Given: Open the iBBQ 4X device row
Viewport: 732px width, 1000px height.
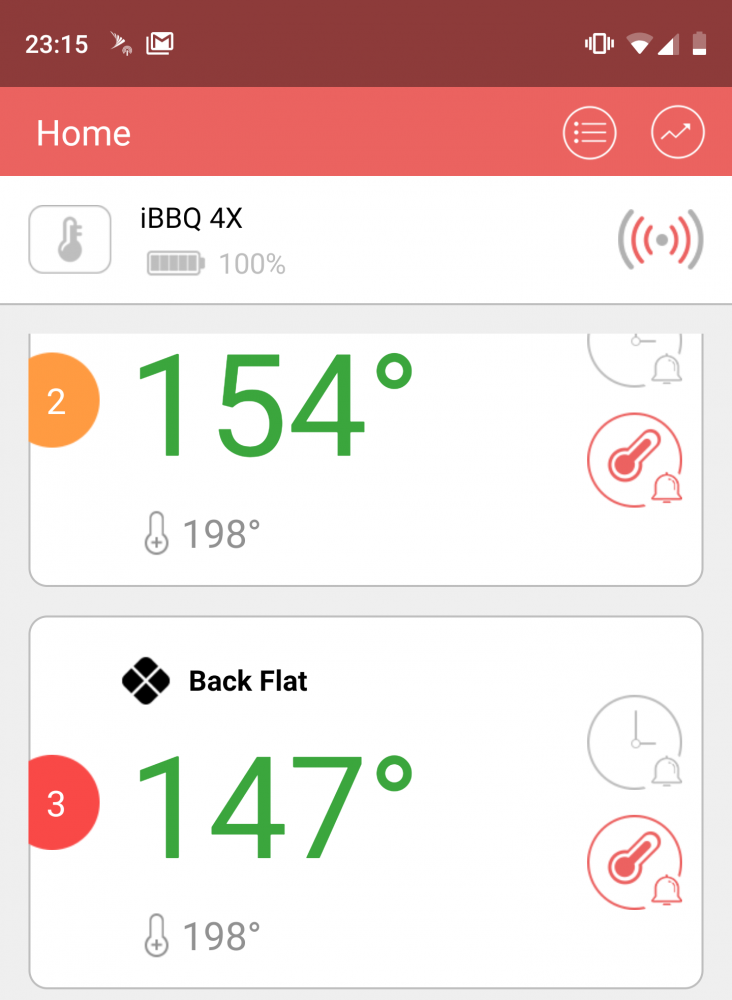Looking at the screenshot, I should coord(300,240).
